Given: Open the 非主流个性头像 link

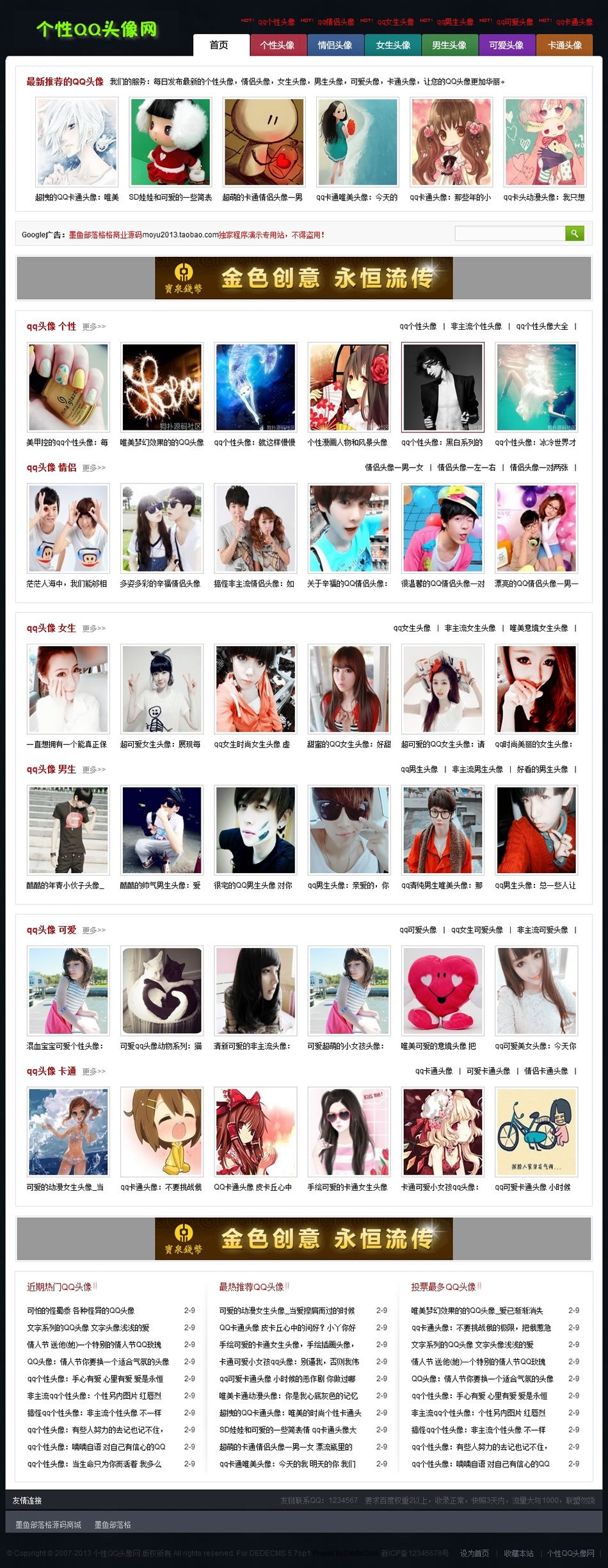Looking at the screenshot, I should (x=476, y=327).
